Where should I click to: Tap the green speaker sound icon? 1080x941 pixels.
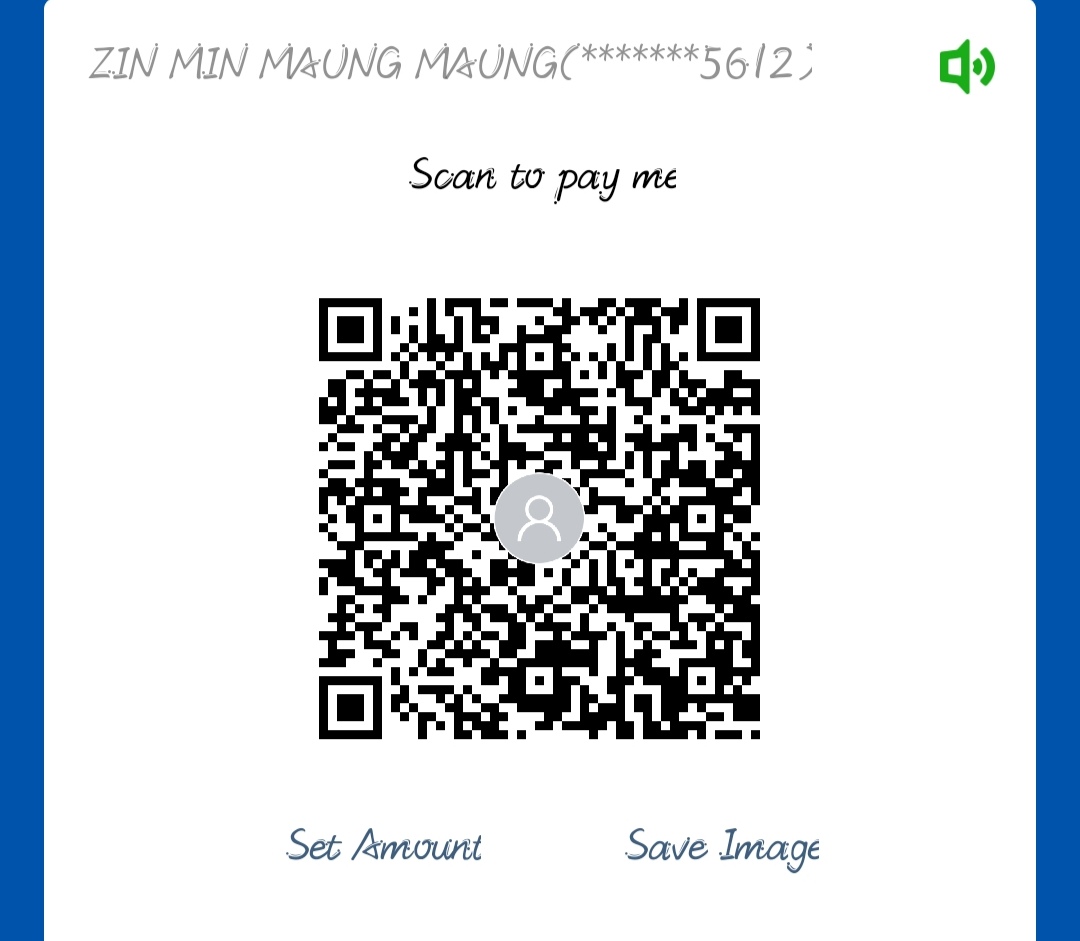point(966,66)
